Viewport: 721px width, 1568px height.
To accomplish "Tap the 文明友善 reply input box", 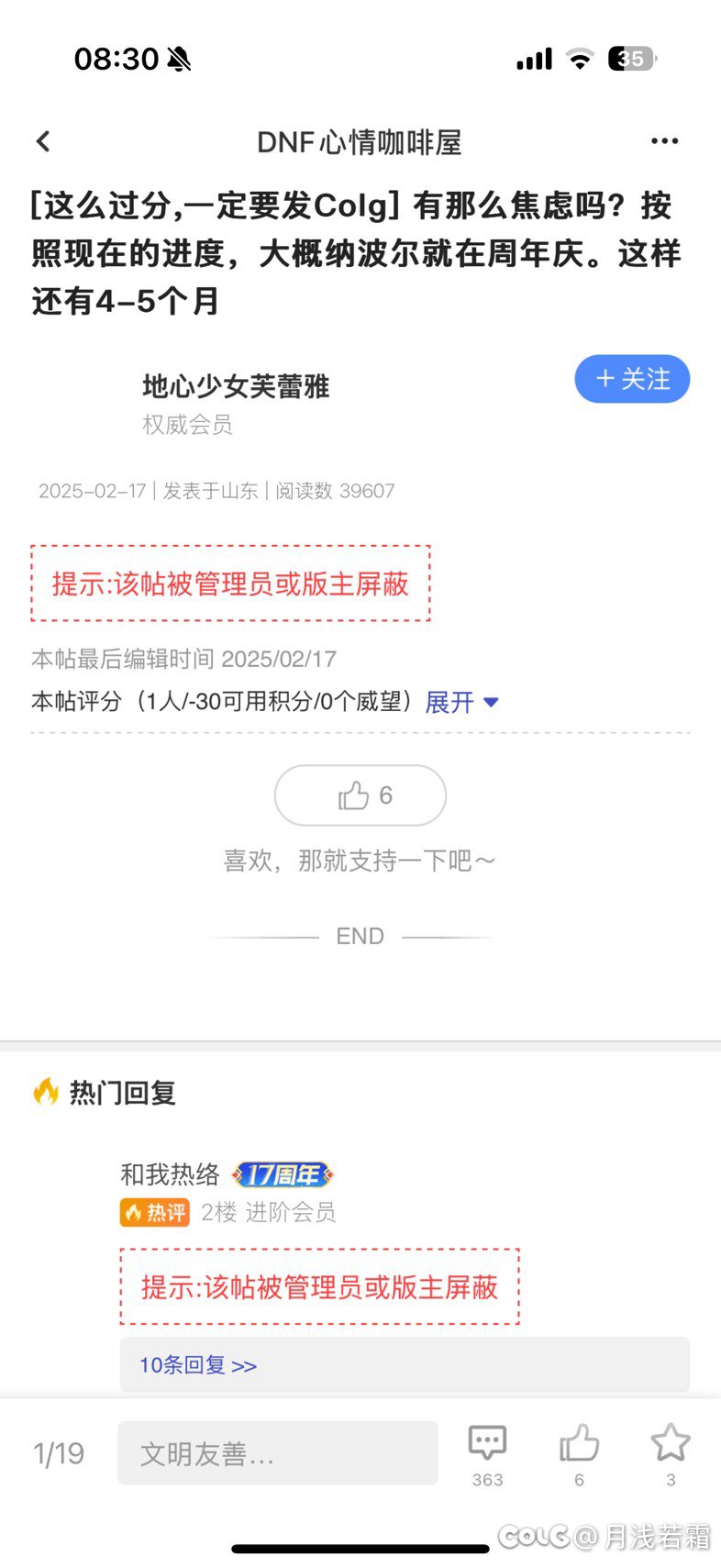I will click(277, 1453).
